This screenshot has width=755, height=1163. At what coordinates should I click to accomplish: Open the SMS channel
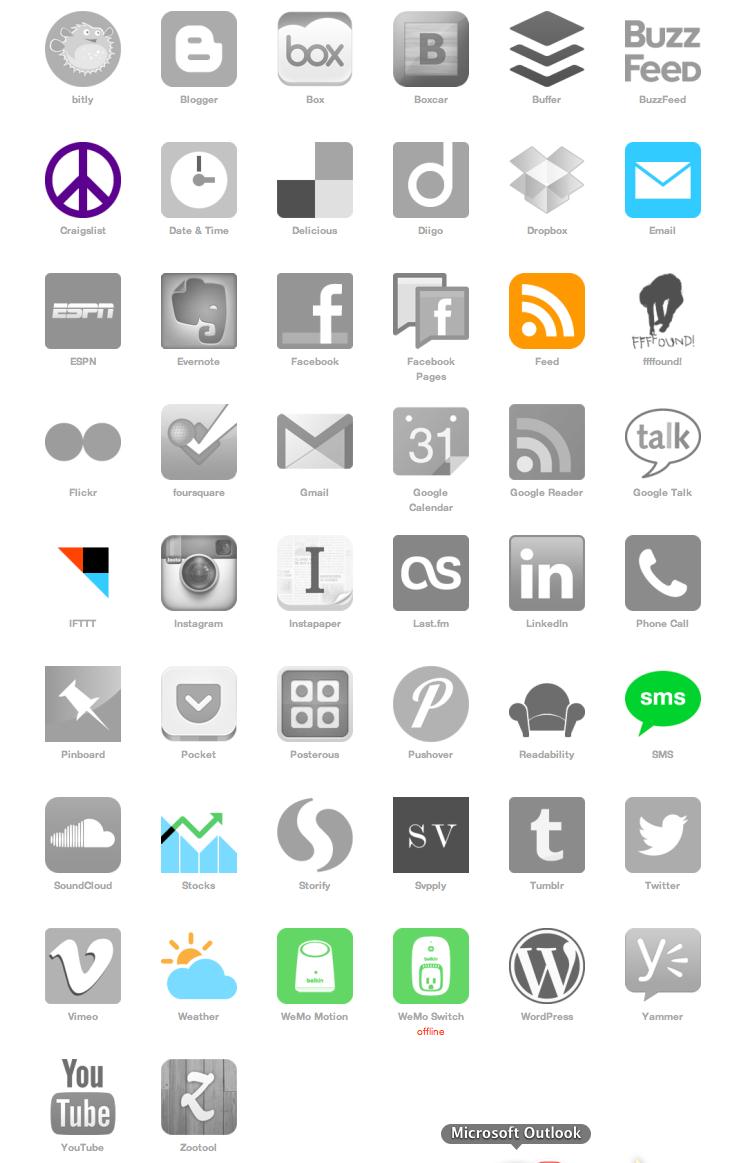click(662, 704)
